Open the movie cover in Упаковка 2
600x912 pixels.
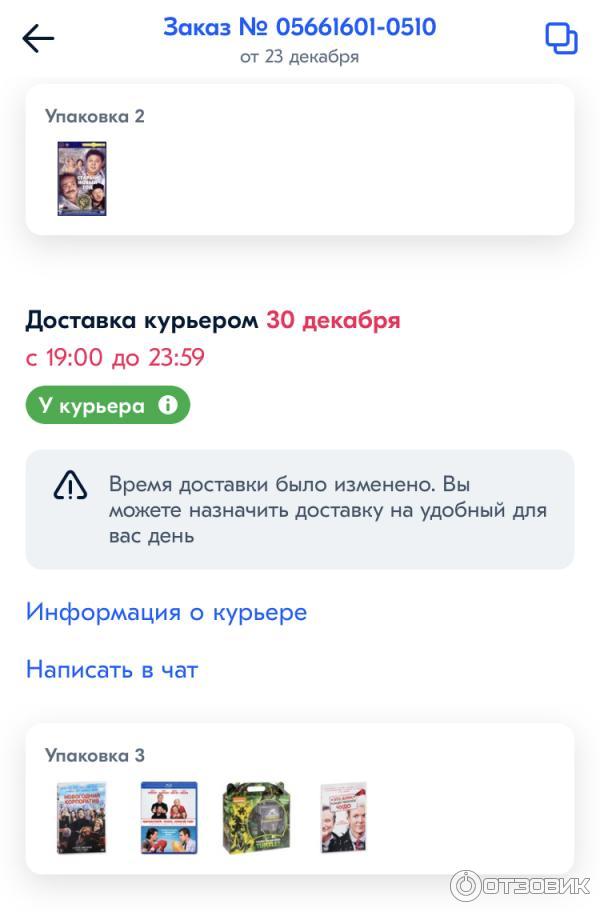[82, 179]
